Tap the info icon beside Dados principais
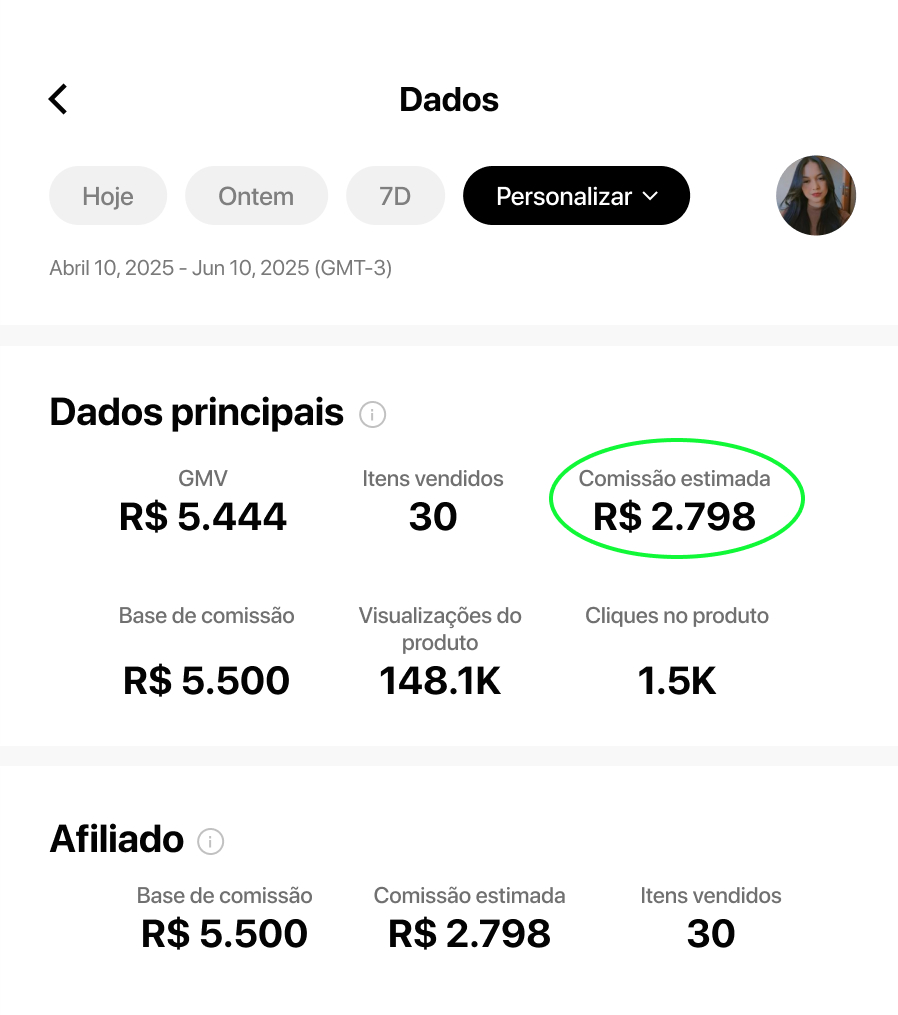 (x=372, y=414)
